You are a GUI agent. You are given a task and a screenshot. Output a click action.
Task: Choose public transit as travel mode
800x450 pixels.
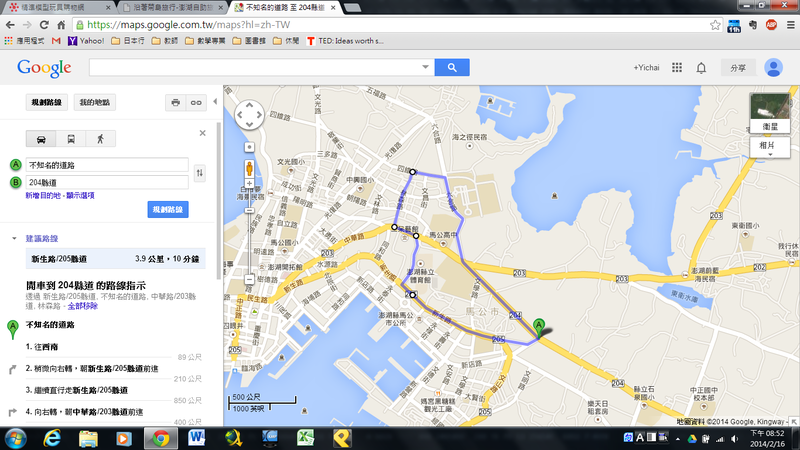tap(71, 139)
